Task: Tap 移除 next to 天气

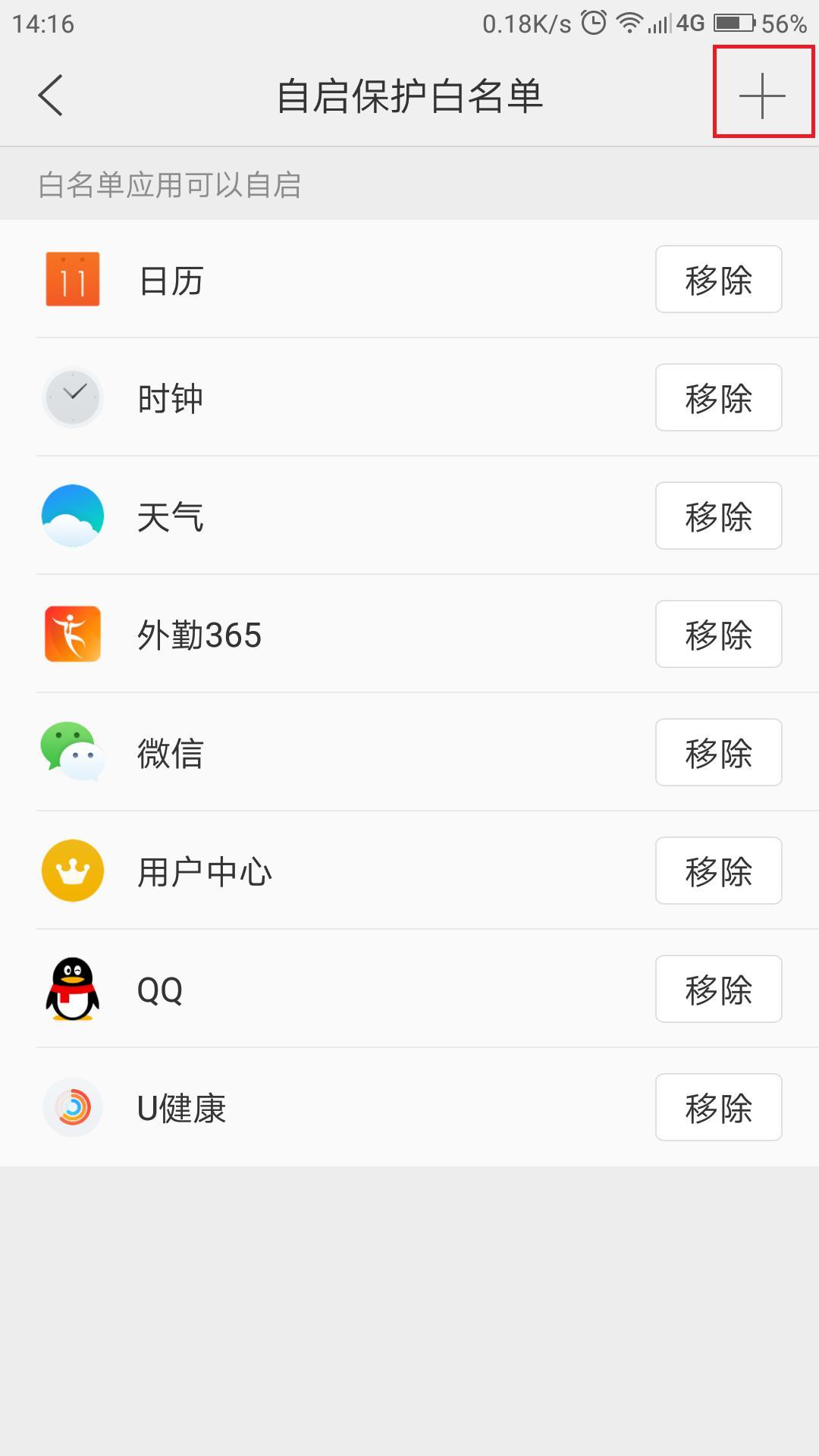Action: pyautogui.click(x=718, y=516)
